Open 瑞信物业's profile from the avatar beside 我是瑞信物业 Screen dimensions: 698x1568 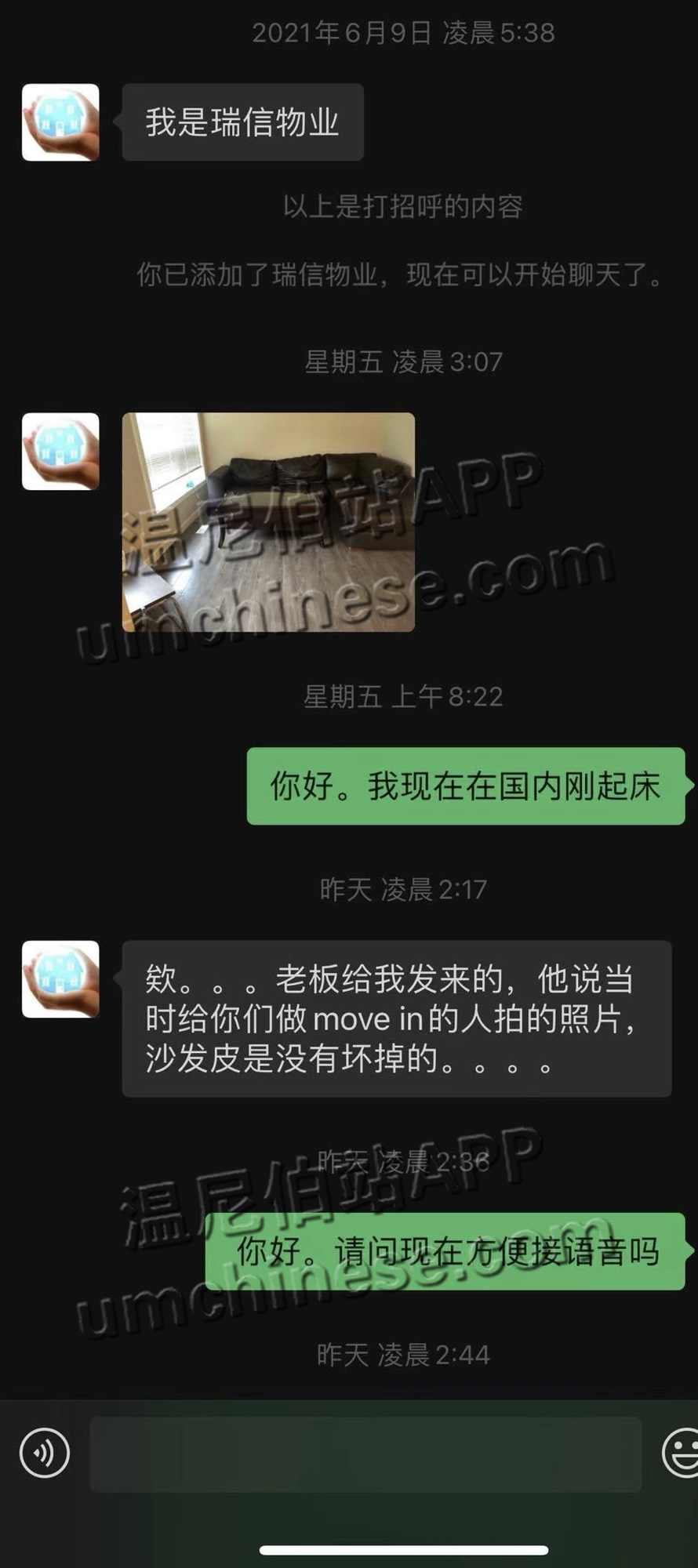(x=60, y=122)
